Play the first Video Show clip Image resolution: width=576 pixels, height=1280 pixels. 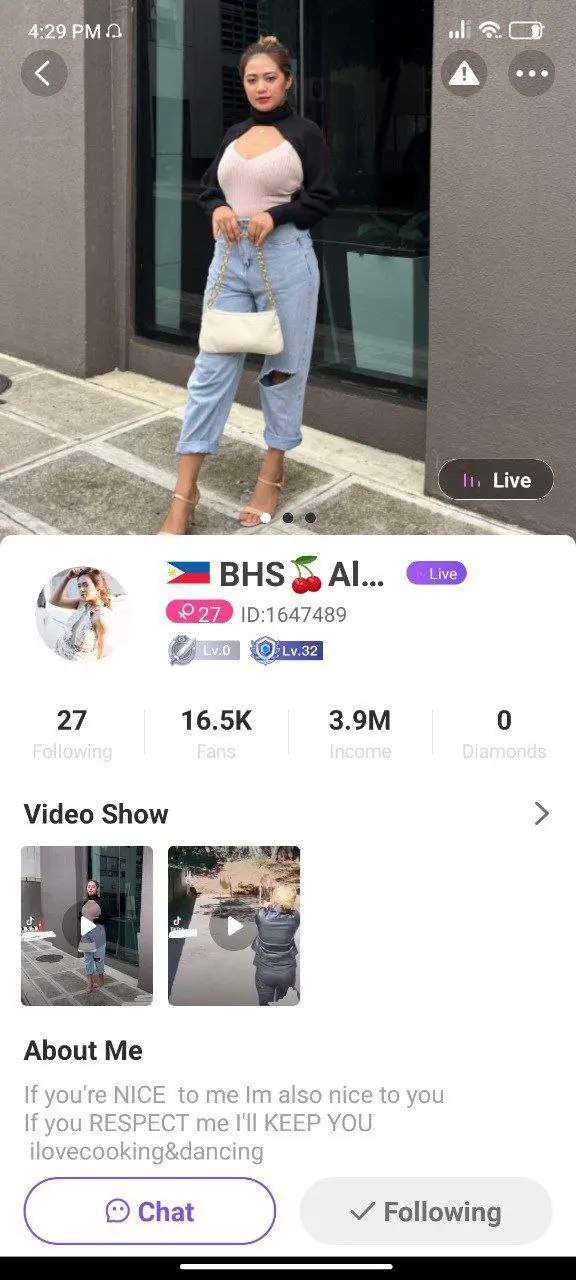87,926
